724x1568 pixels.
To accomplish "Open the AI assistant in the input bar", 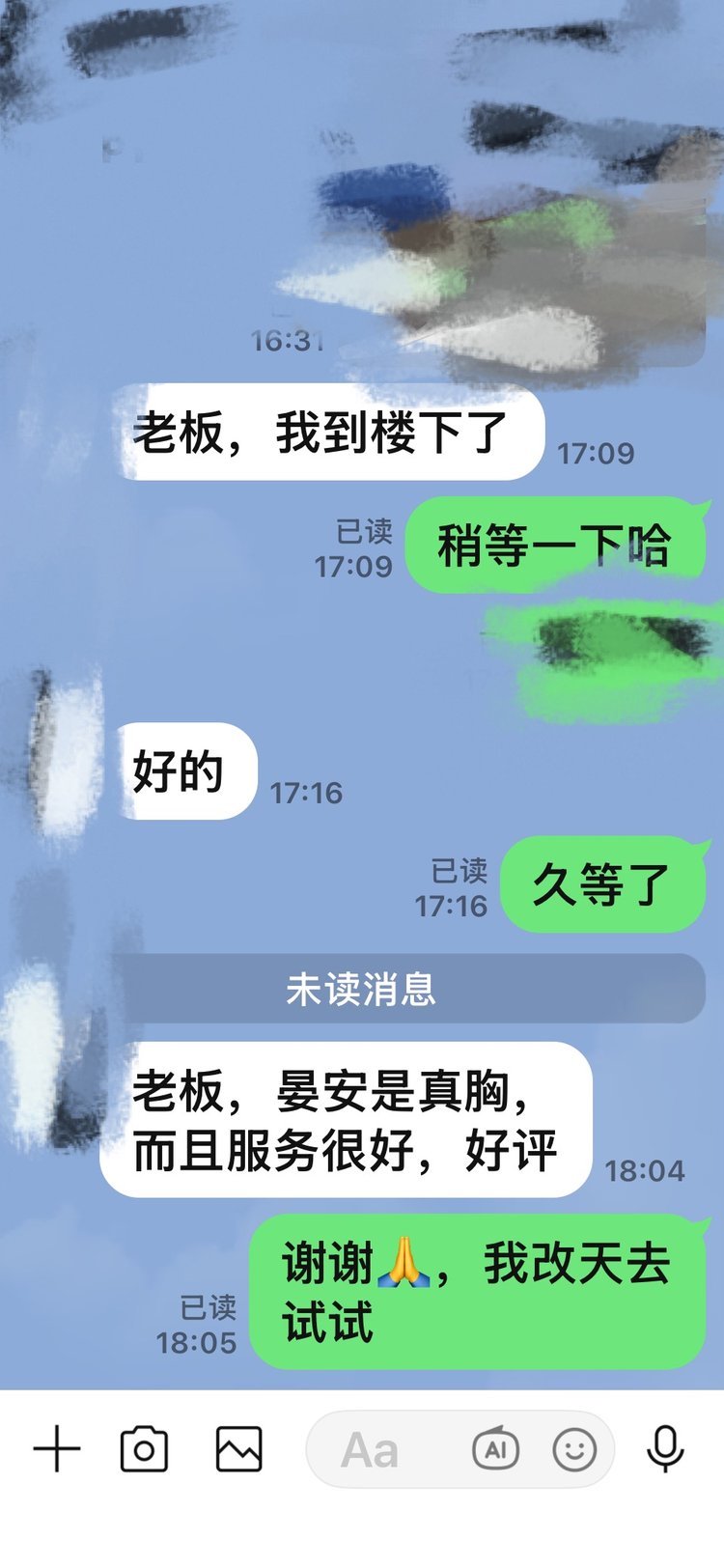I will (495, 1449).
